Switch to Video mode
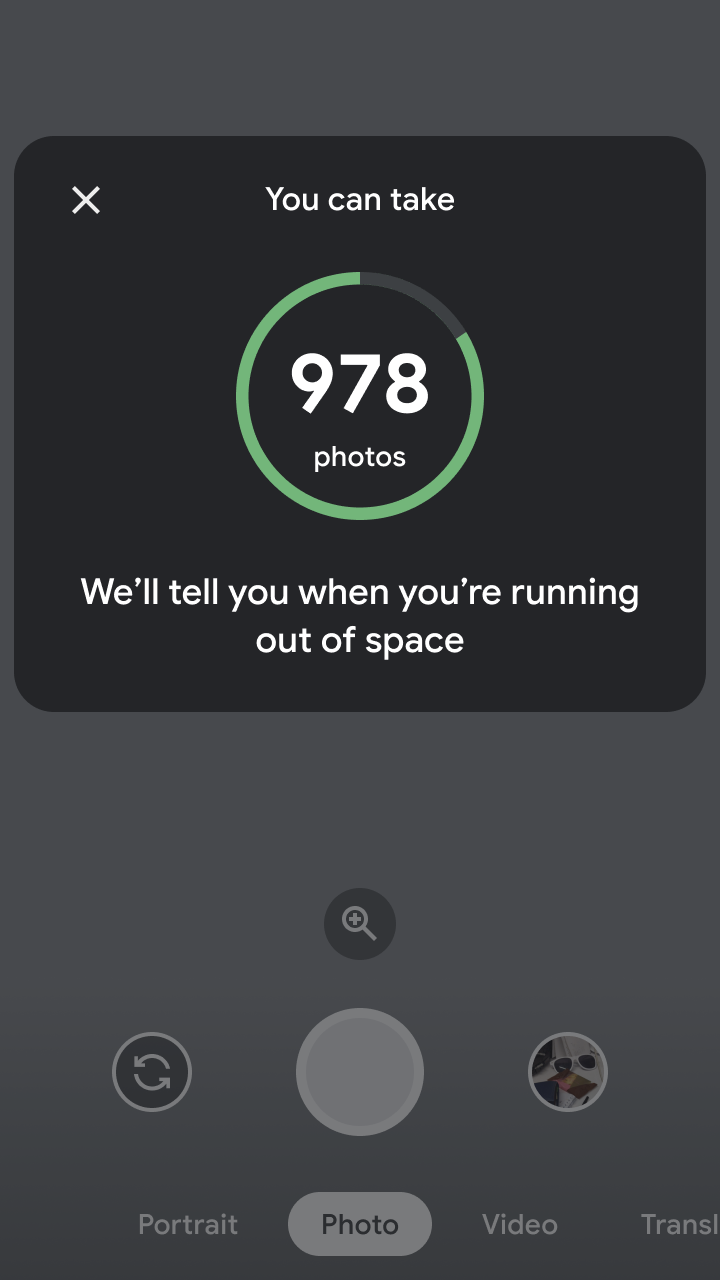This screenshot has height=1280, width=720. click(520, 1224)
